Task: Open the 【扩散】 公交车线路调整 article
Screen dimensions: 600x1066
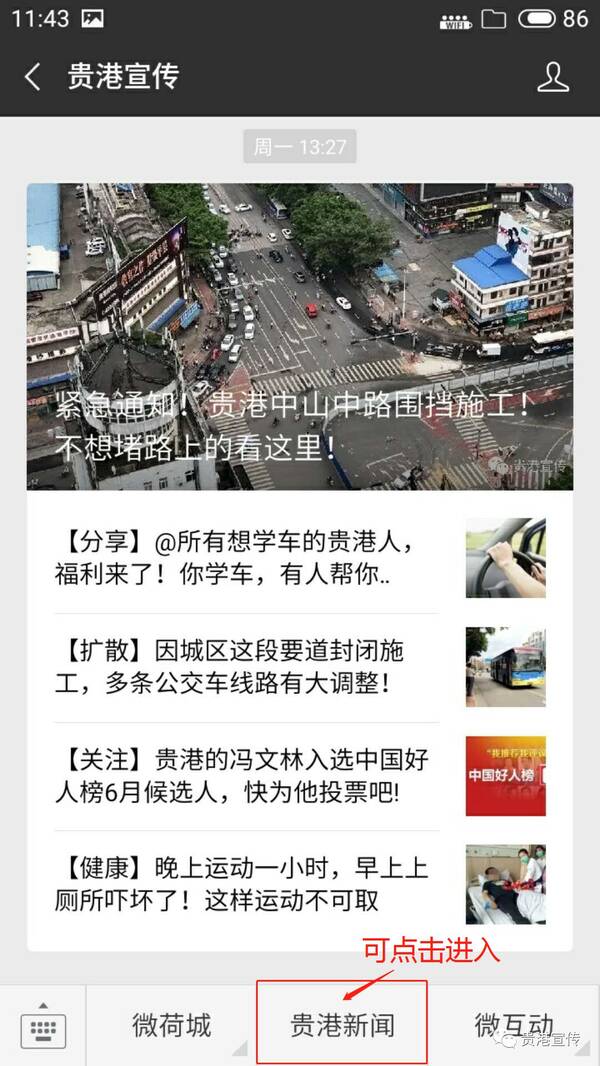Action: tap(300, 668)
